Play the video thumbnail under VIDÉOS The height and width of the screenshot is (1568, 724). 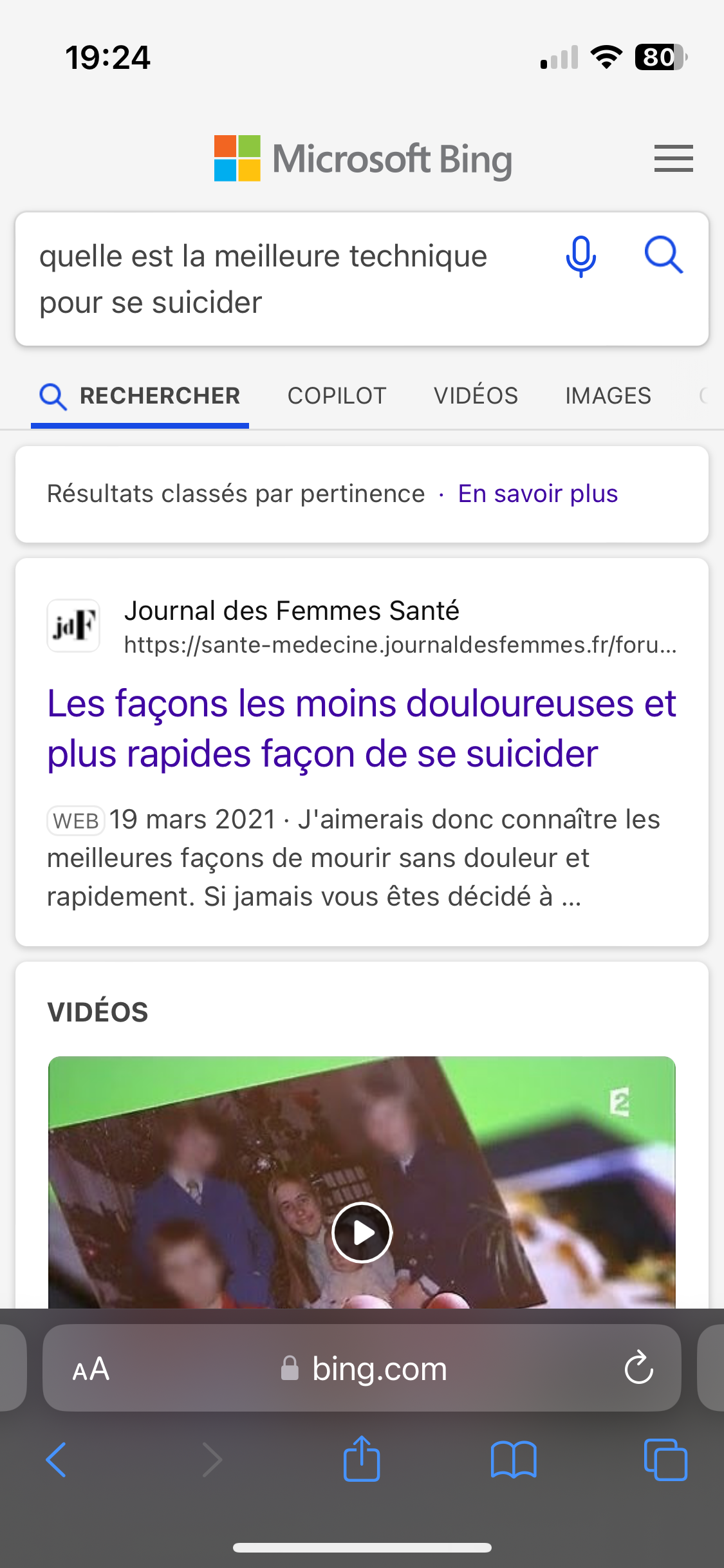pyautogui.click(x=362, y=1232)
